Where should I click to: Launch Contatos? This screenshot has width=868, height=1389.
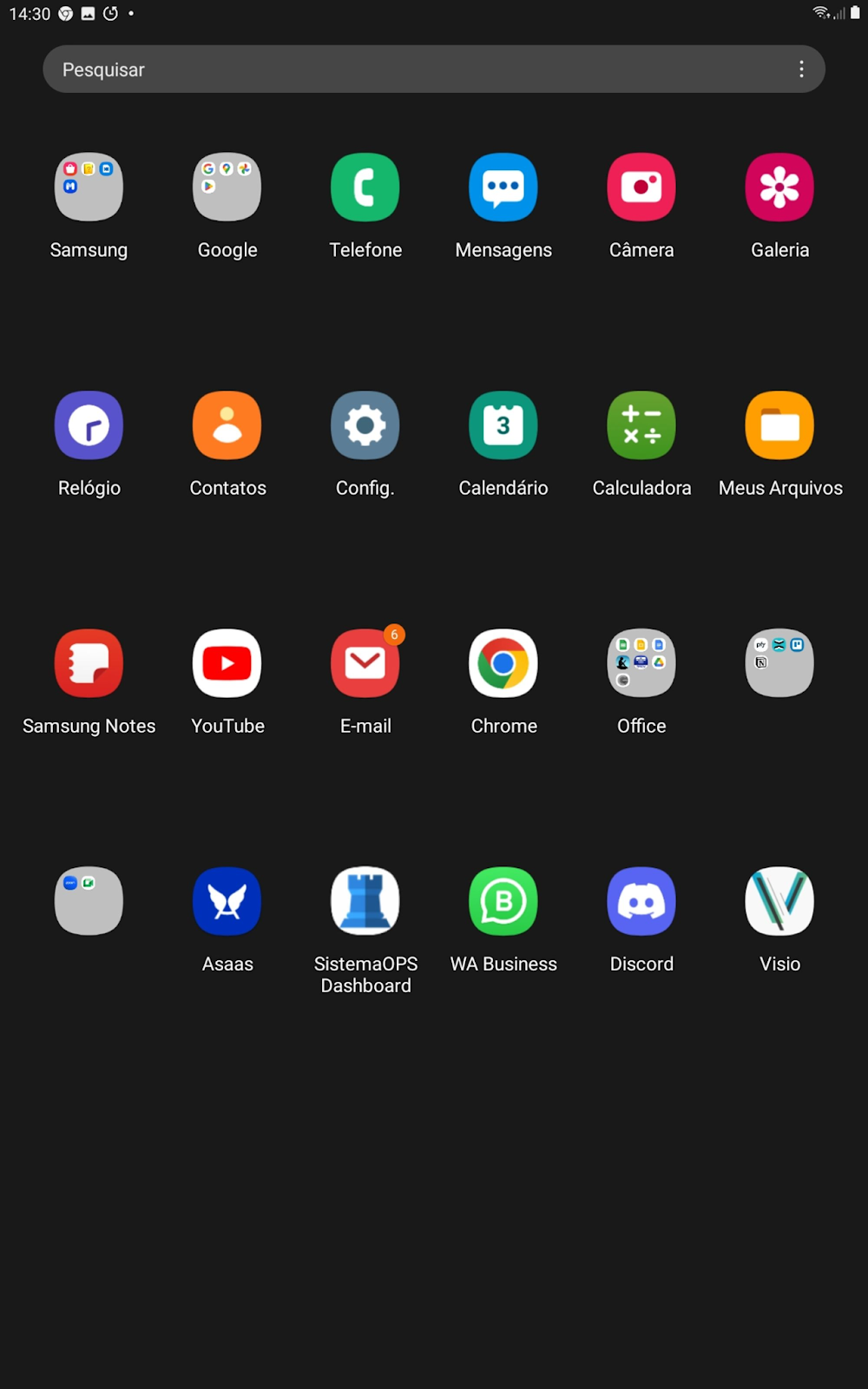(227, 425)
